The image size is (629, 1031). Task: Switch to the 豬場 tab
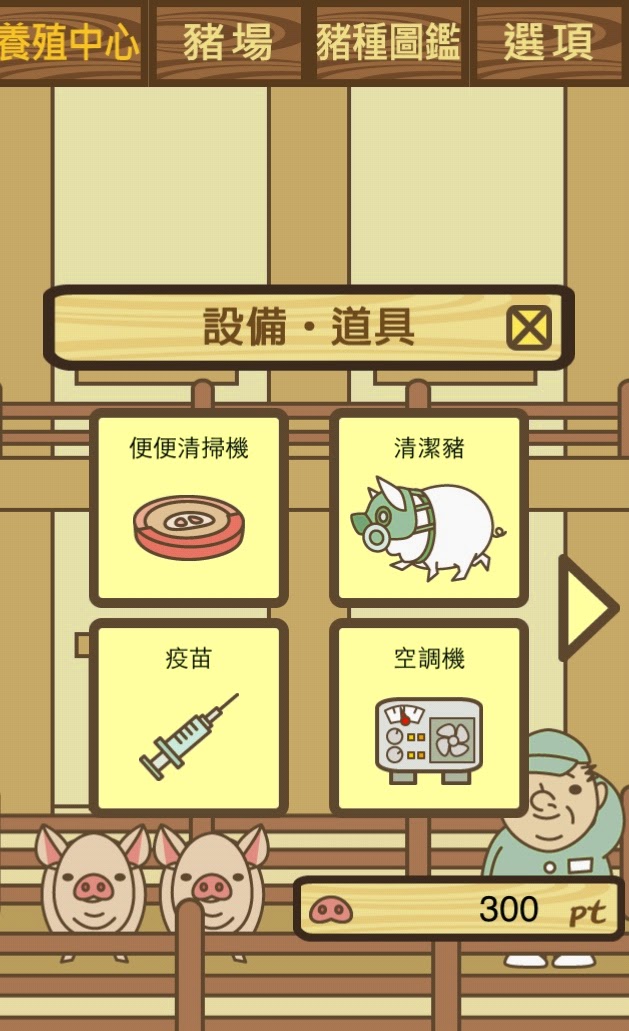(x=228, y=42)
